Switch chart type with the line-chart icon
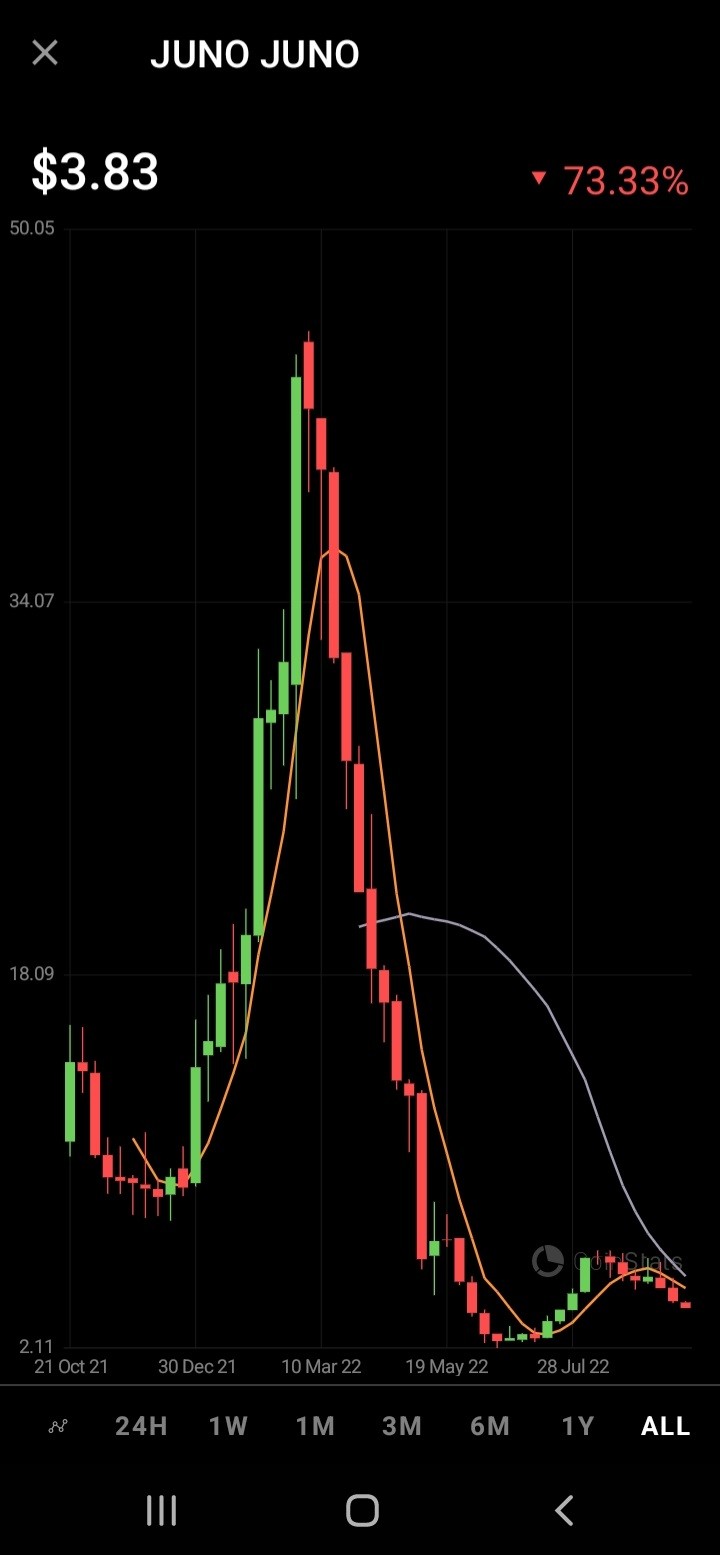 point(58,1426)
